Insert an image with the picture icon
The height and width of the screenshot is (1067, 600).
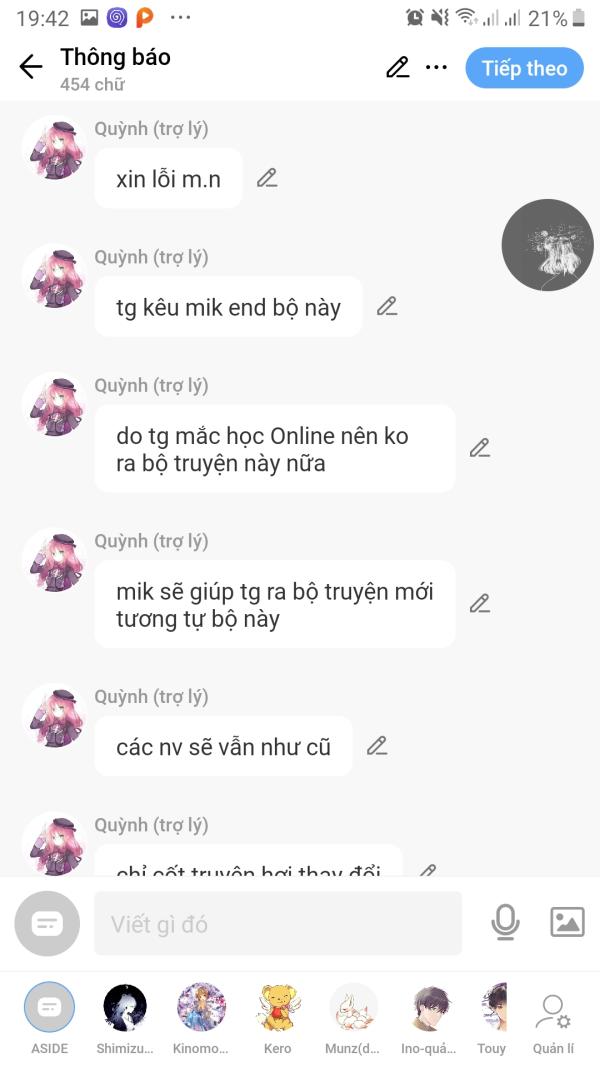tap(567, 922)
